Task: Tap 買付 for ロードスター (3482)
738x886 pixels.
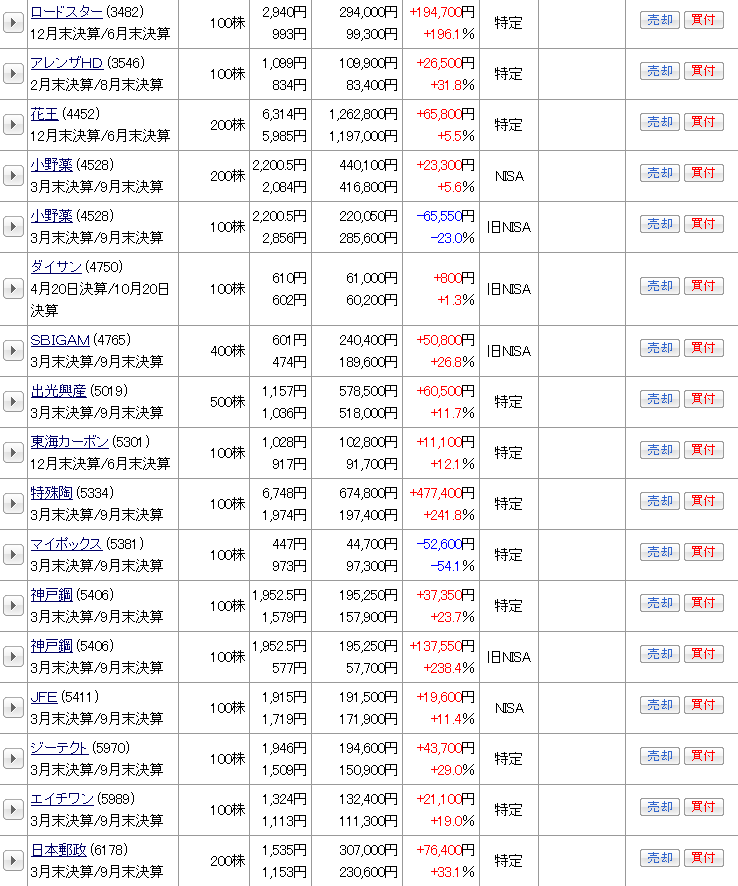Action: click(x=703, y=20)
